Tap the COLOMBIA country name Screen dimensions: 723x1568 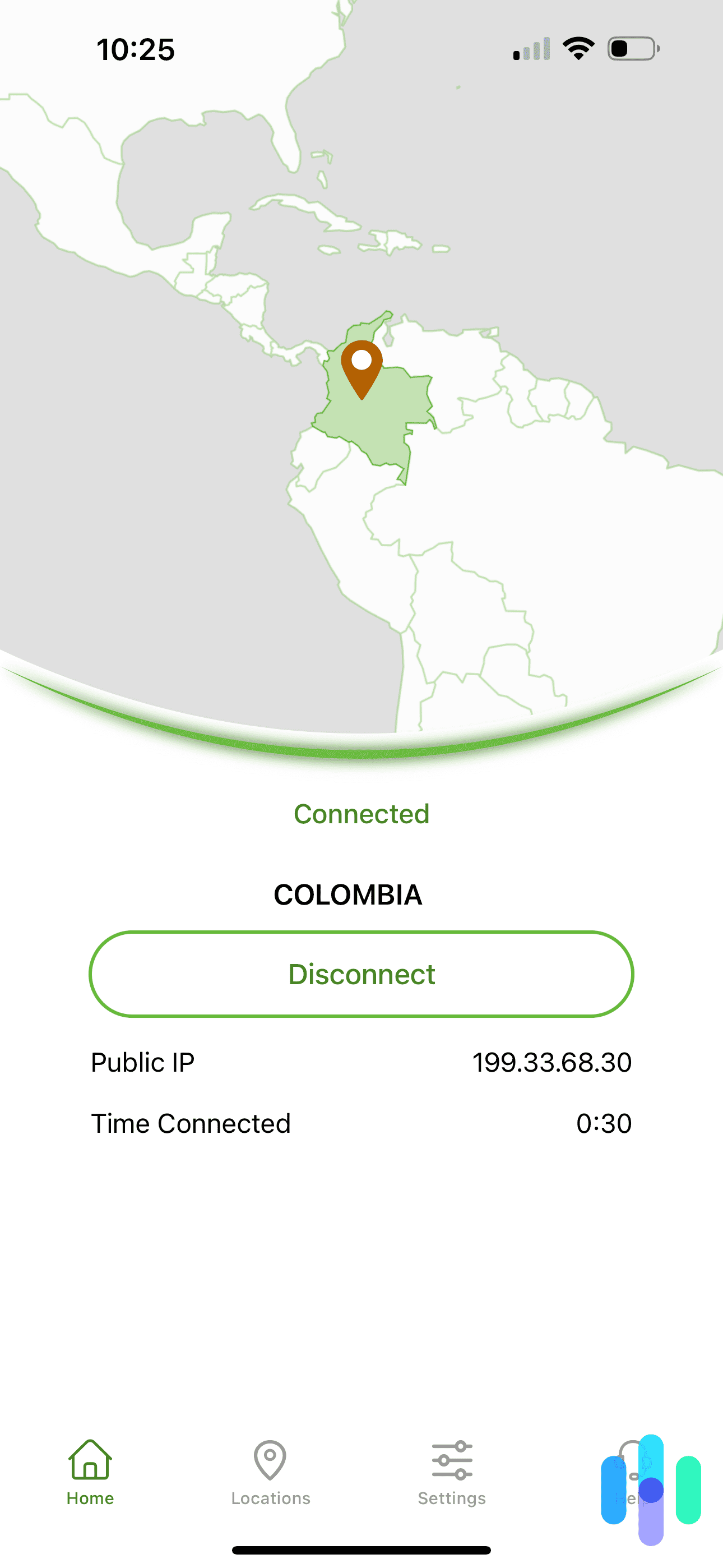[x=347, y=896]
